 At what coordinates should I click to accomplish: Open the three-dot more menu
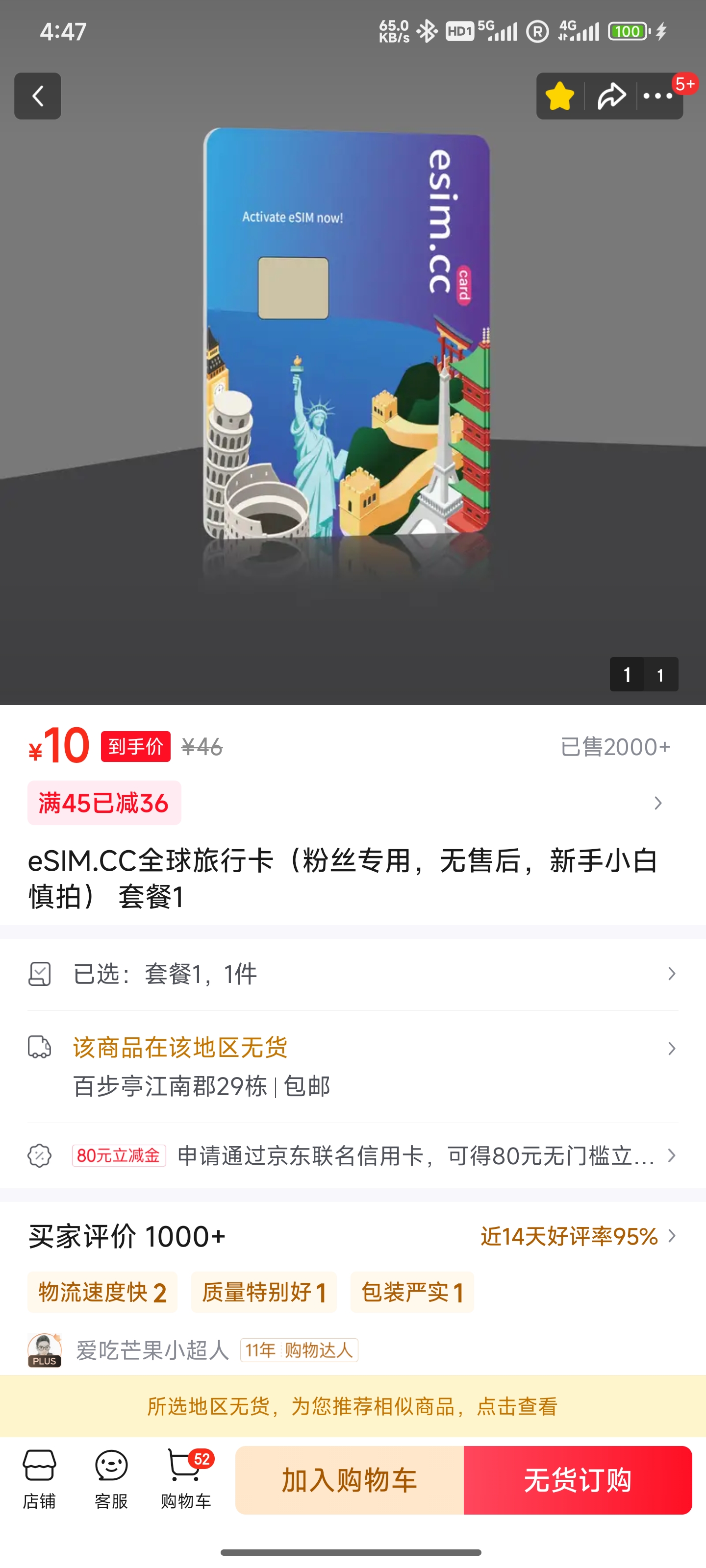click(x=658, y=96)
